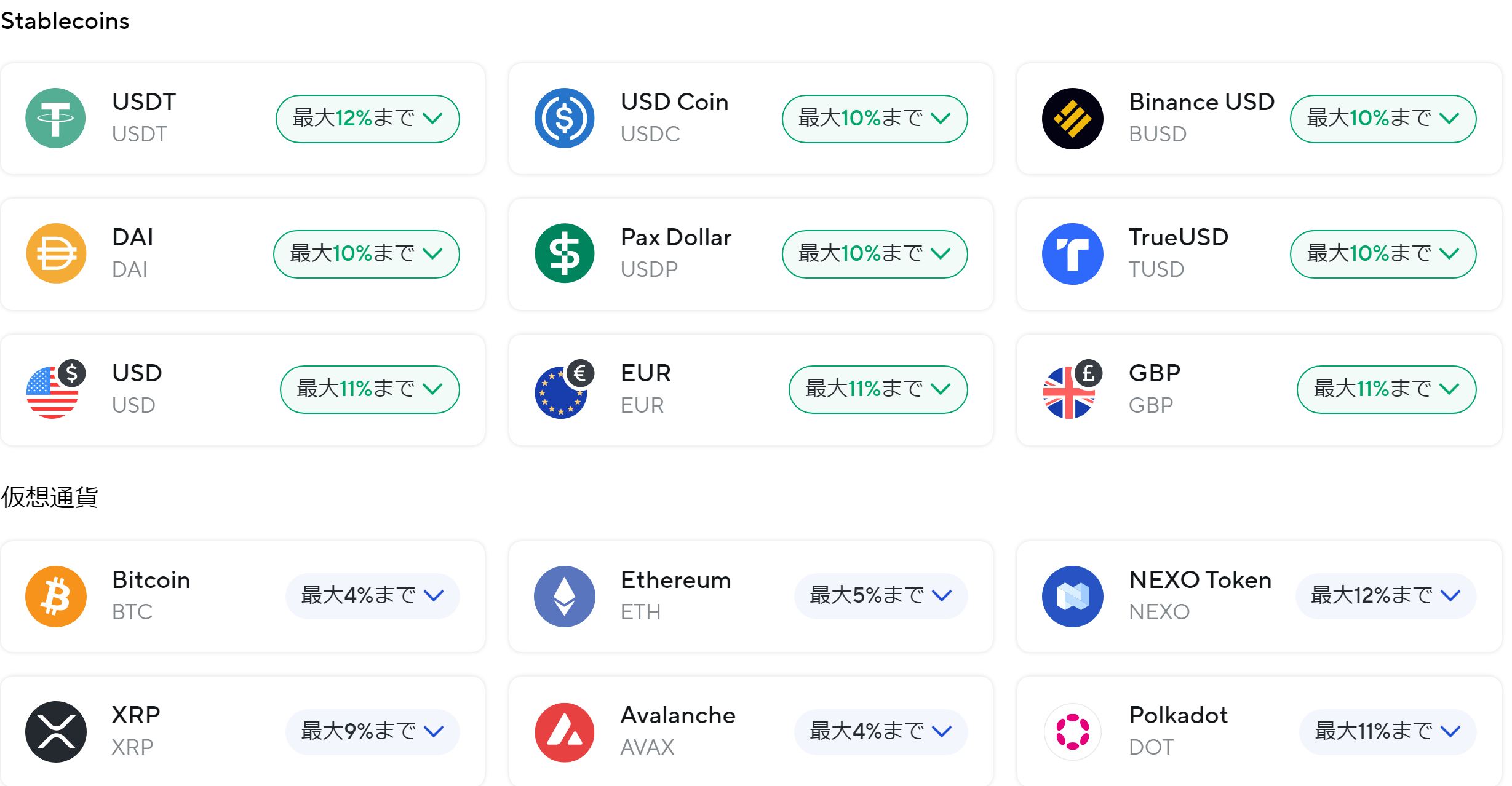Expand the EUR rate dropdown

coord(878,389)
